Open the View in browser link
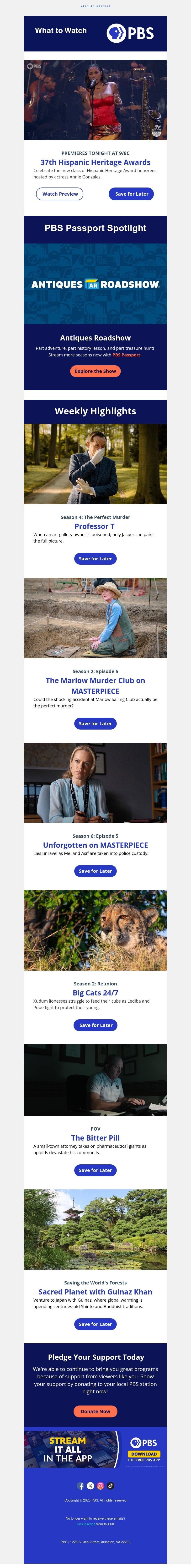191x1568 pixels. 95,5
